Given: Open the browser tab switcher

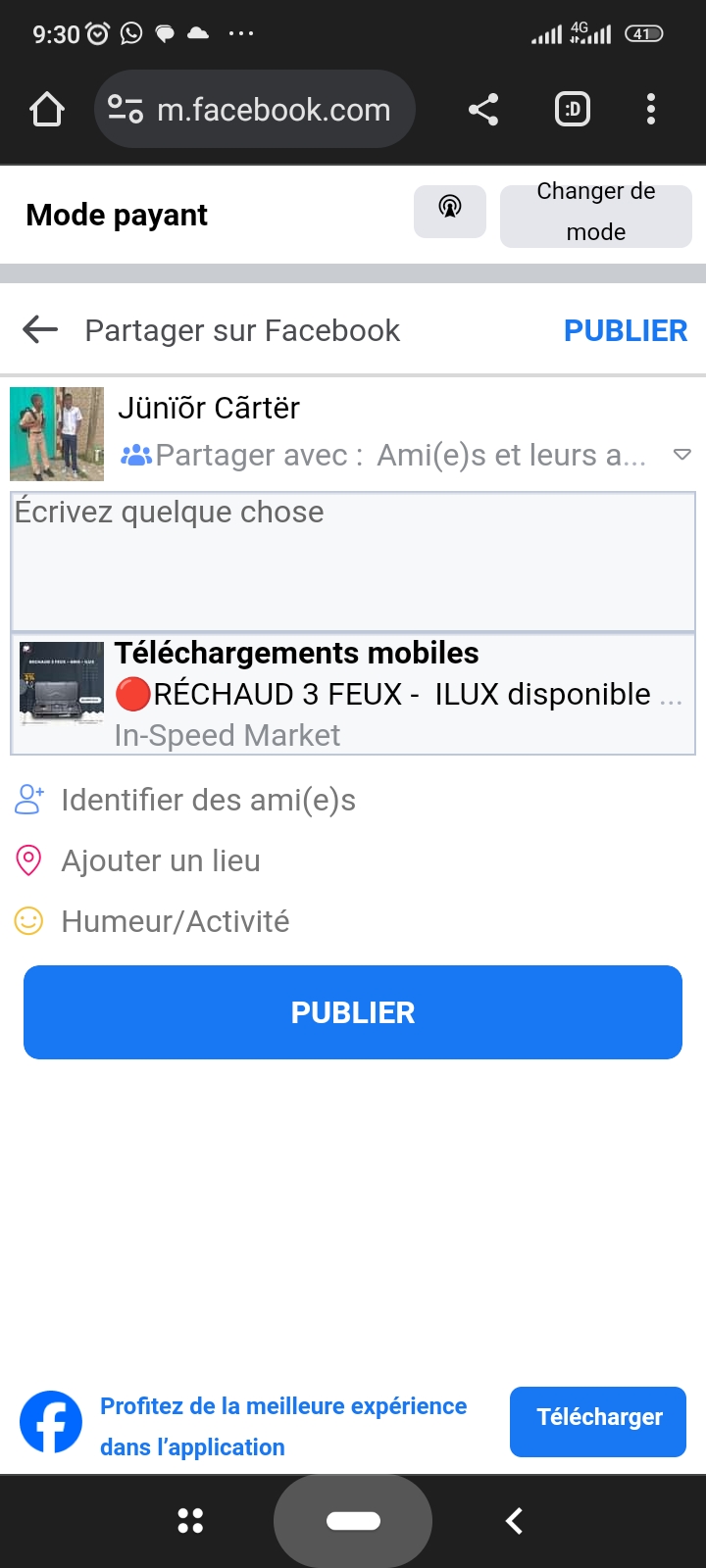Looking at the screenshot, I should click(573, 109).
